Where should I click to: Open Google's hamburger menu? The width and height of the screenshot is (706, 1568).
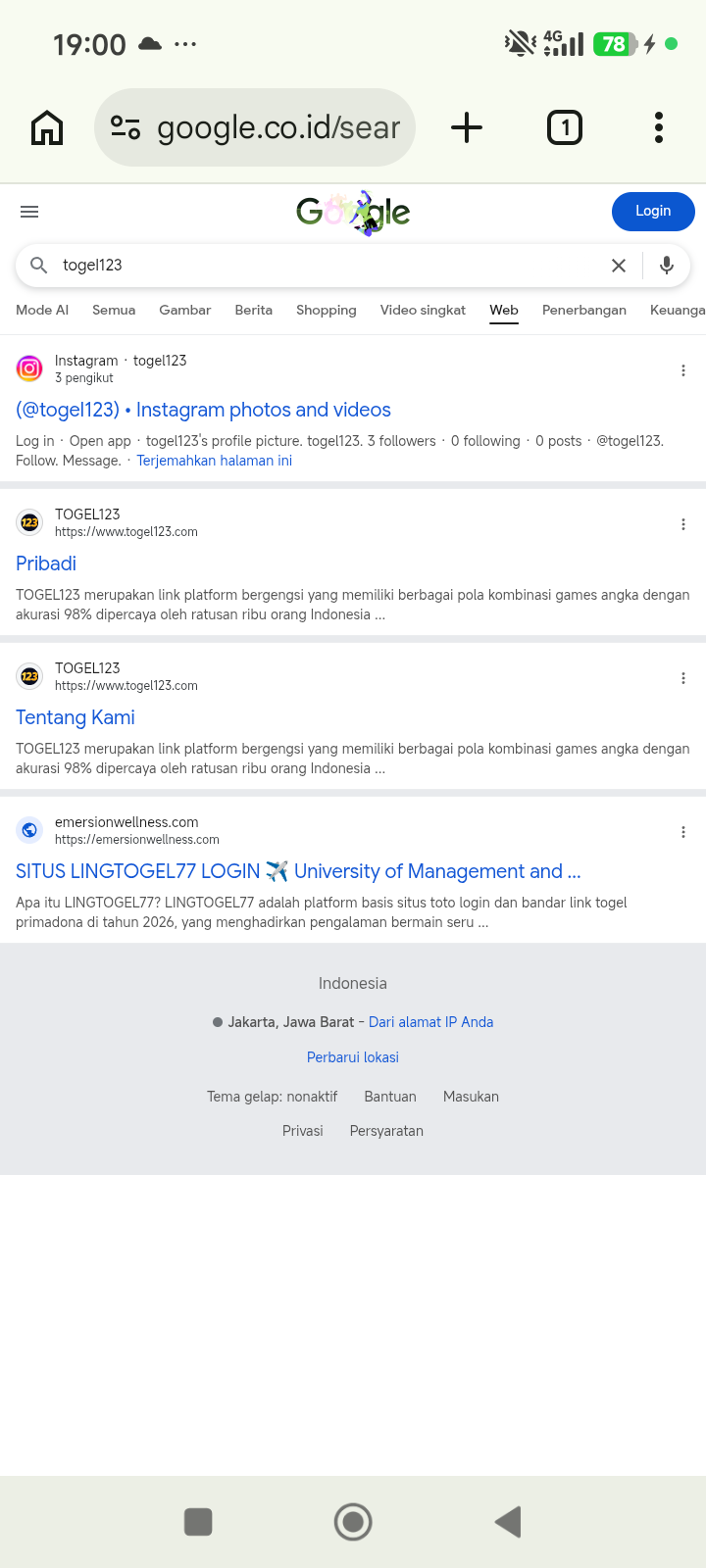pos(29,212)
